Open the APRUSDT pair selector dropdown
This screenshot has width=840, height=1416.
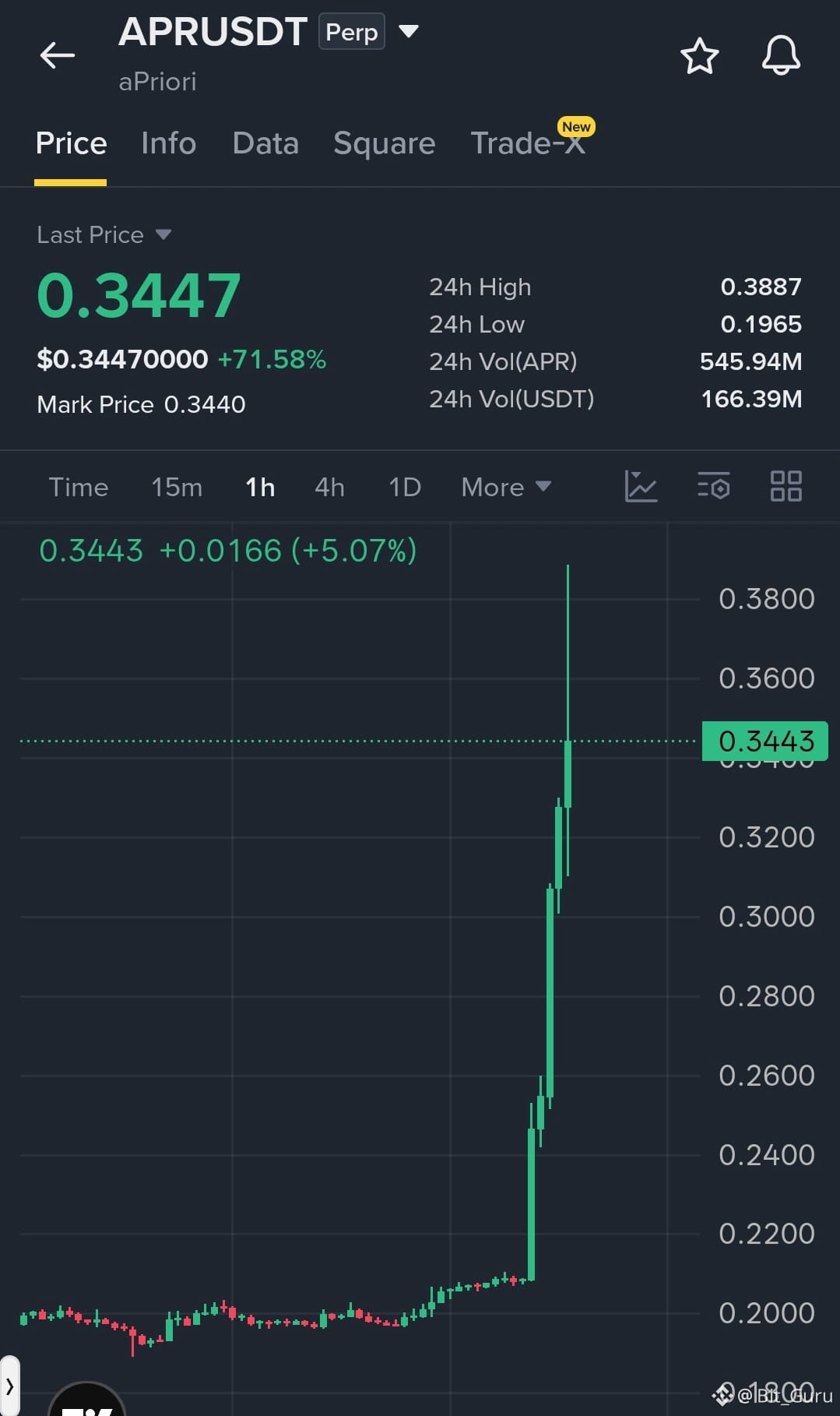tap(409, 31)
